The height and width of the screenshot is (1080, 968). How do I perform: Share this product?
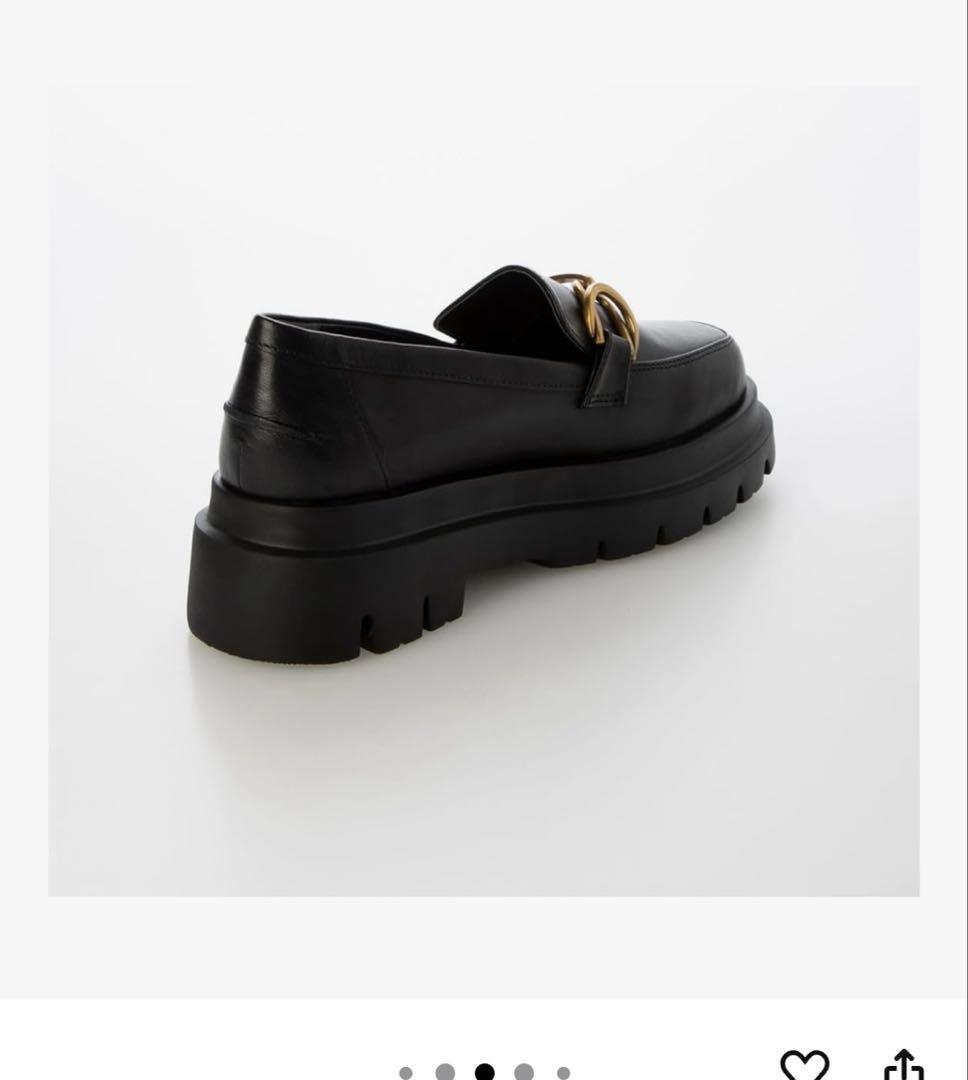(905, 1066)
